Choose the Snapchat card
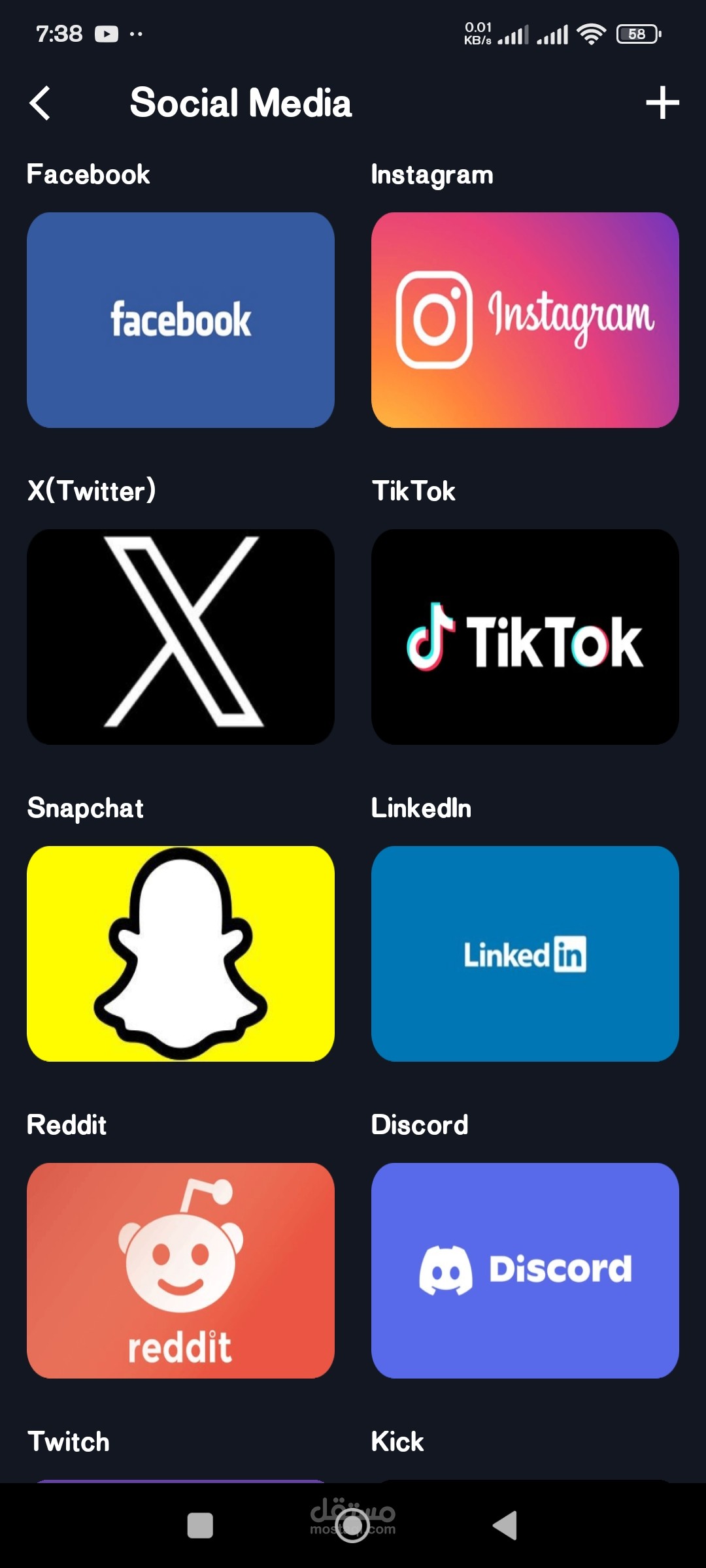The image size is (706, 1568). pyautogui.click(x=180, y=954)
